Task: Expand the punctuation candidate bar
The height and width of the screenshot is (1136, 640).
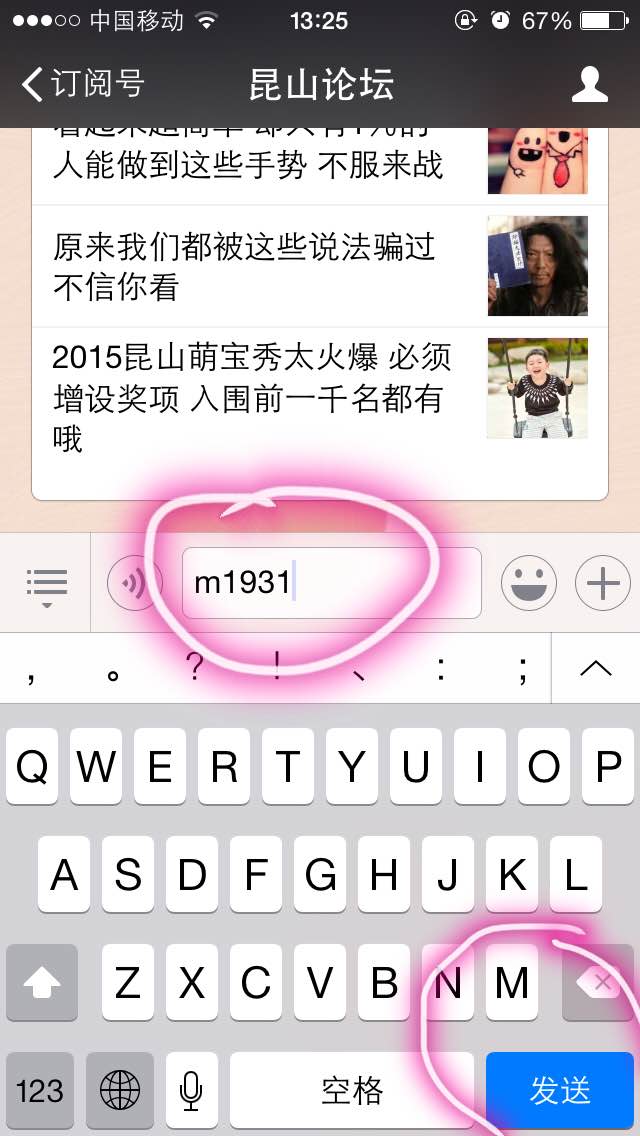Action: tap(596, 668)
